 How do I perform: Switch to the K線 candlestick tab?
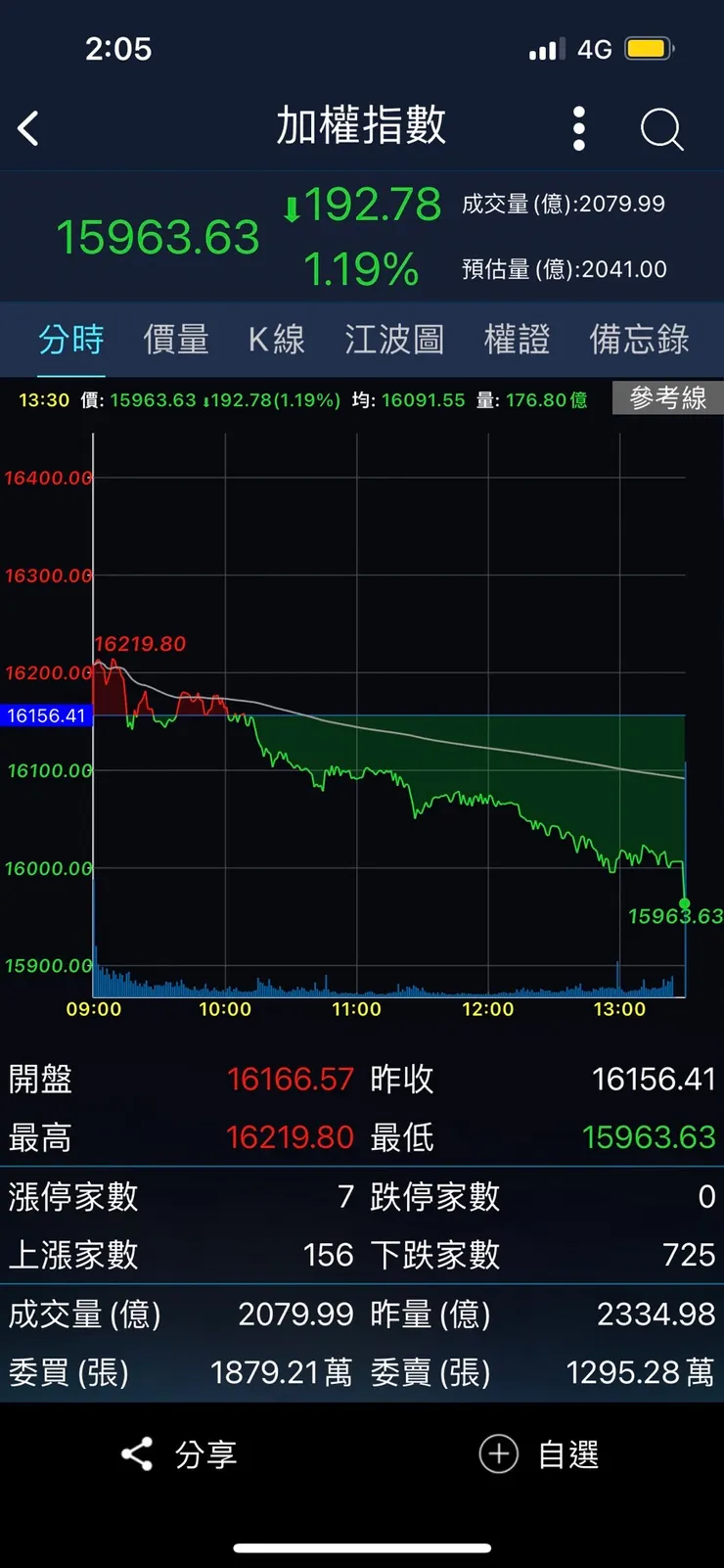(275, 340)
